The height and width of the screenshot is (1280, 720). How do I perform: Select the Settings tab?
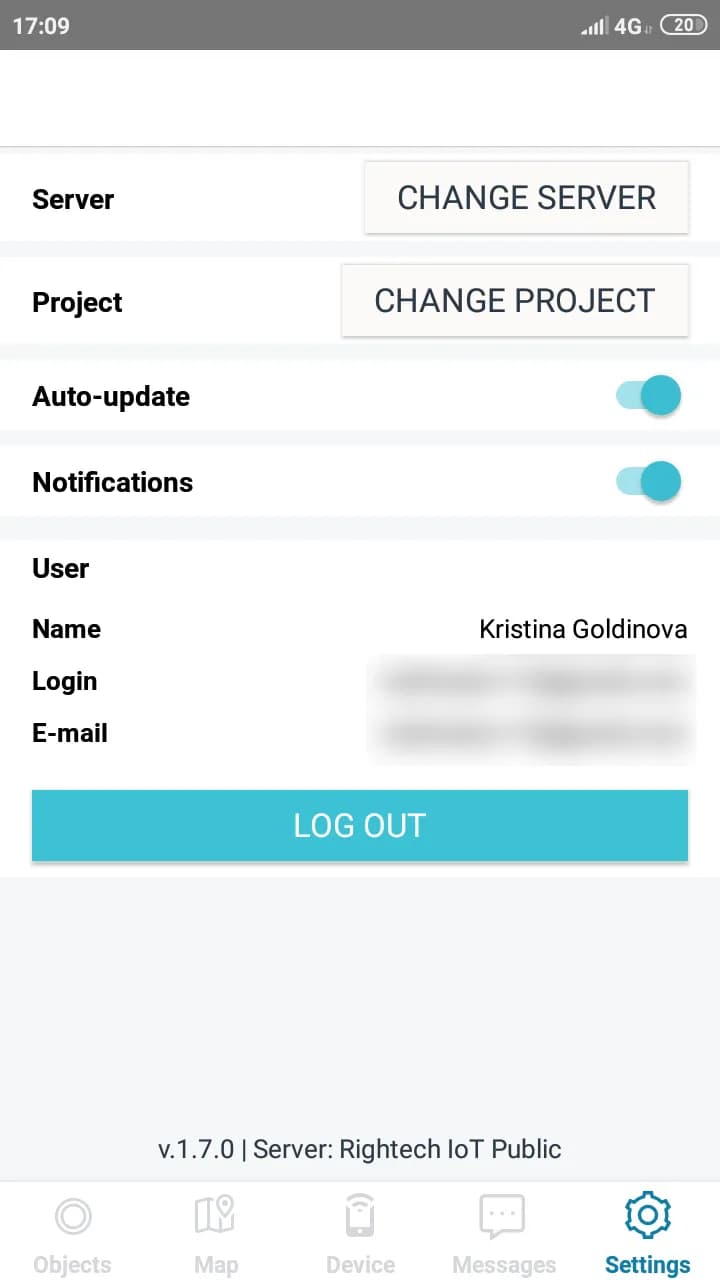pos(647,1233)
